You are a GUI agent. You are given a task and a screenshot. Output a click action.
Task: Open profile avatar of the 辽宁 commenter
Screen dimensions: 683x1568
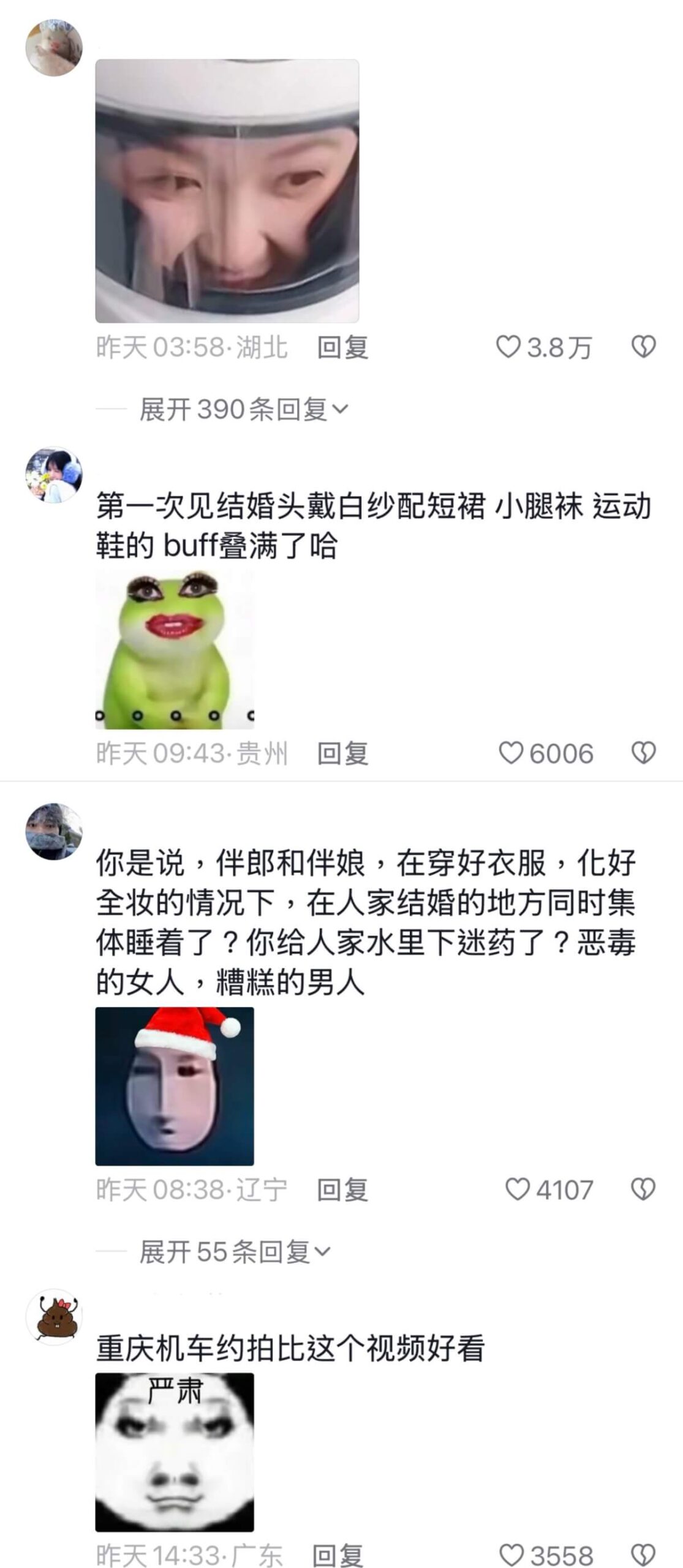54,831
